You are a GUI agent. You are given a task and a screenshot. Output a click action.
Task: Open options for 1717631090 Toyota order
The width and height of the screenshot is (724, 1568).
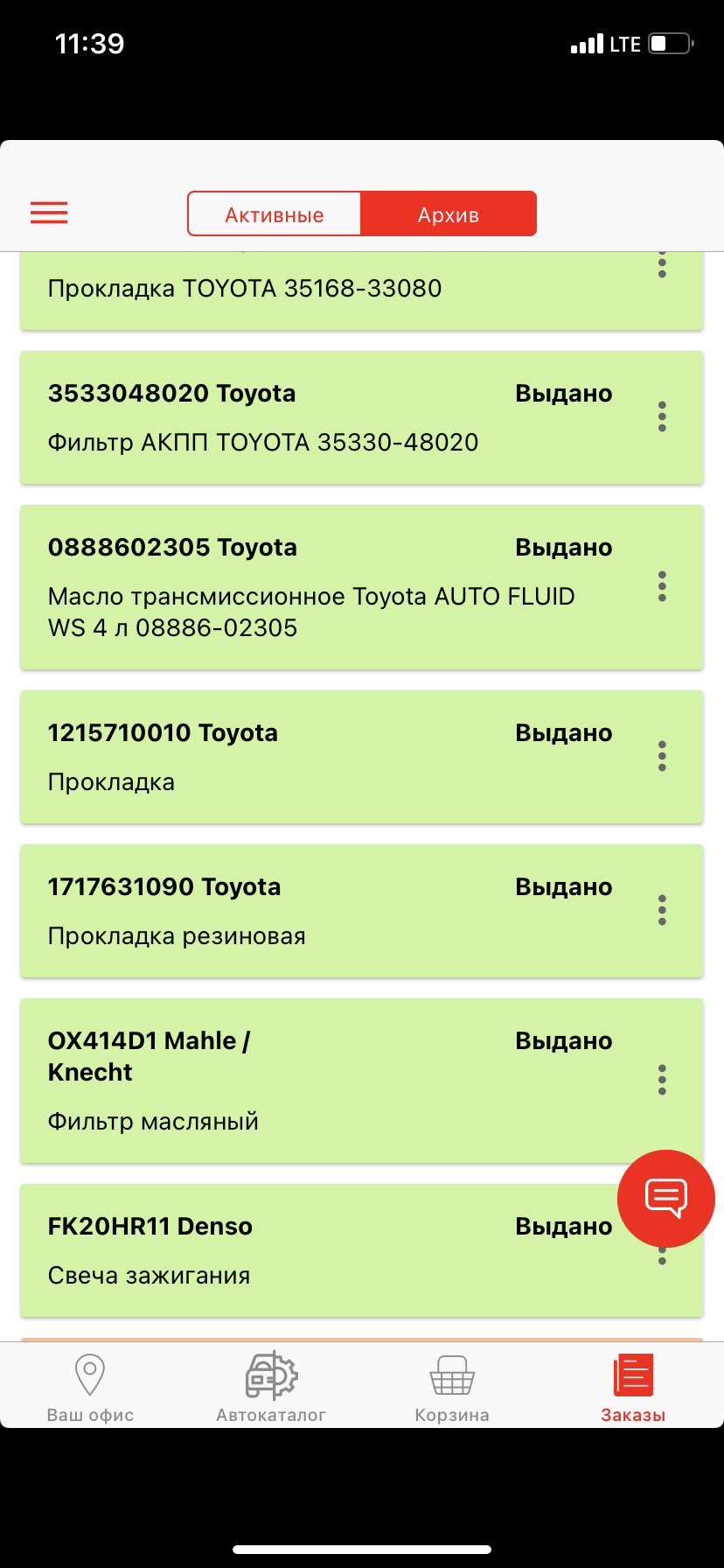pyautogui.click(x=662, y=910)
